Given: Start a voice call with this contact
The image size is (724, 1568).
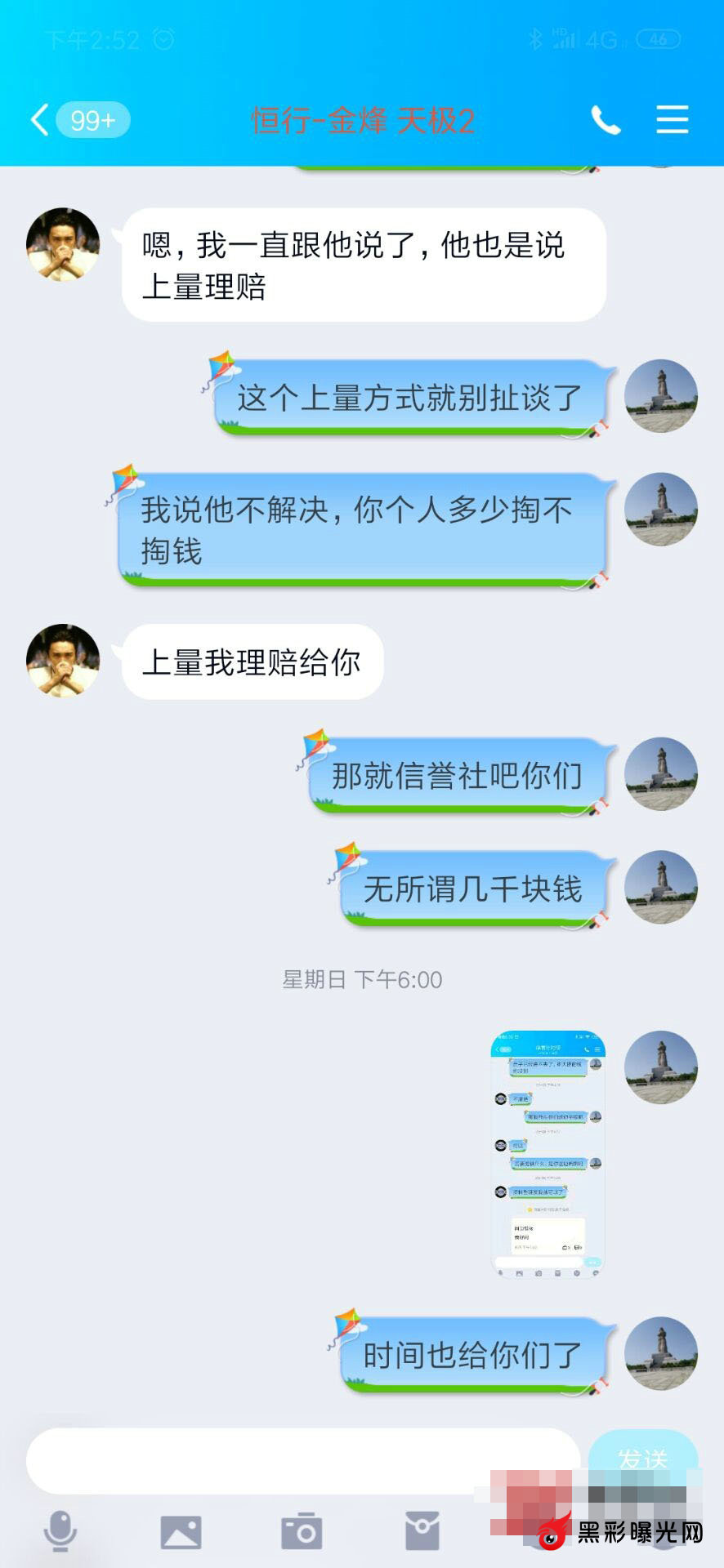Looking at the screenshot, I should [606, 120].
